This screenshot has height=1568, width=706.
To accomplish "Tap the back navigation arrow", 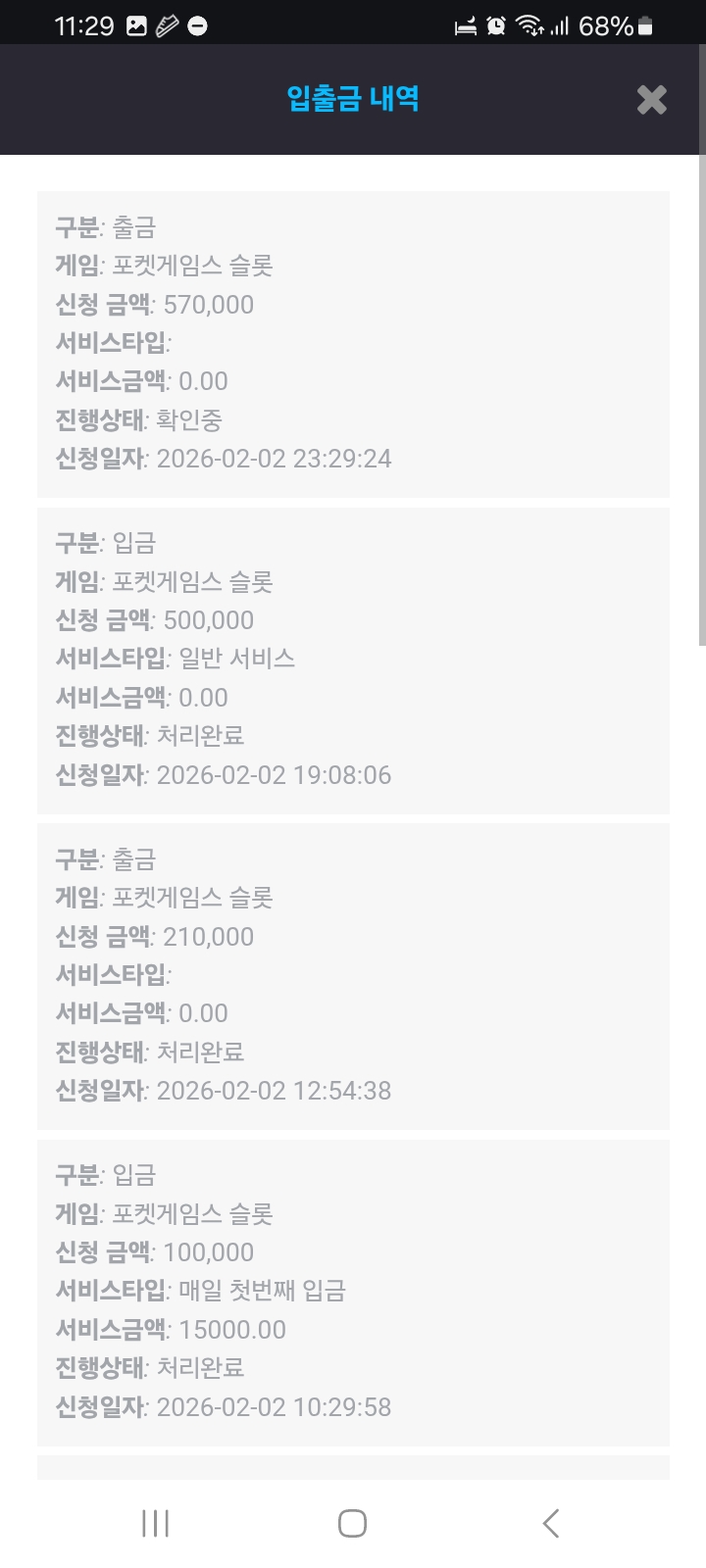I will click(550, 1523).
